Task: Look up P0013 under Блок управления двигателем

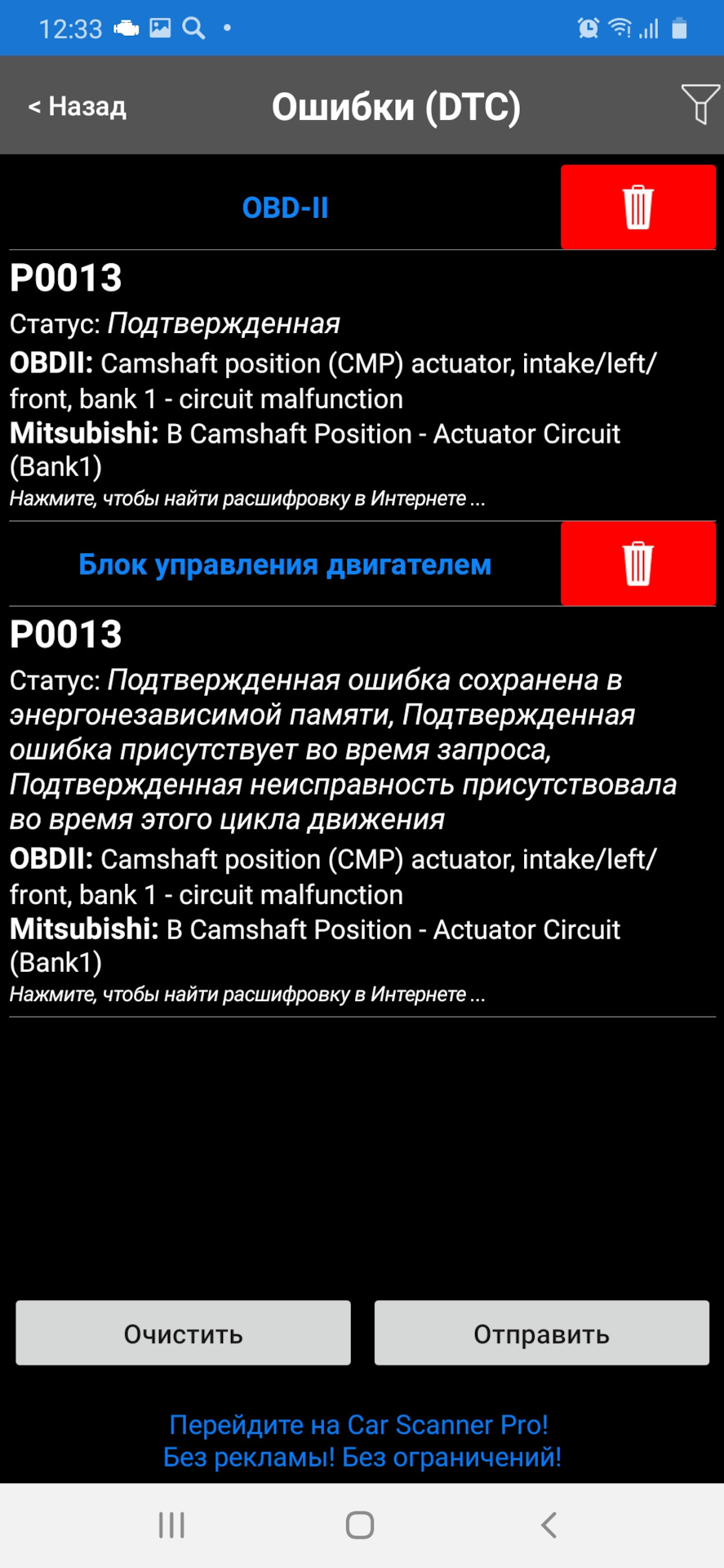Action: click(x=247, y=995)
